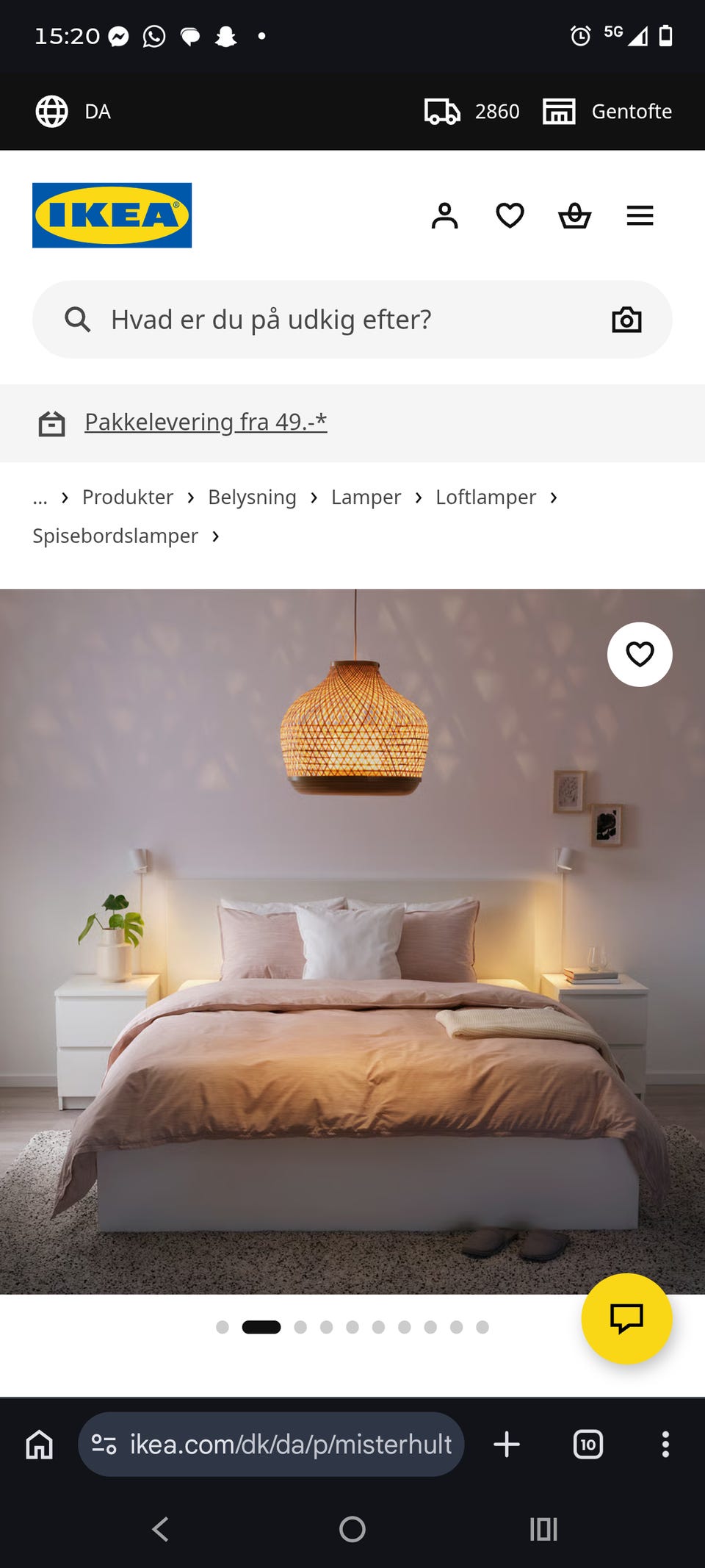
Task: Check delivery options for postcode 2860
Action: pos(470,111)
